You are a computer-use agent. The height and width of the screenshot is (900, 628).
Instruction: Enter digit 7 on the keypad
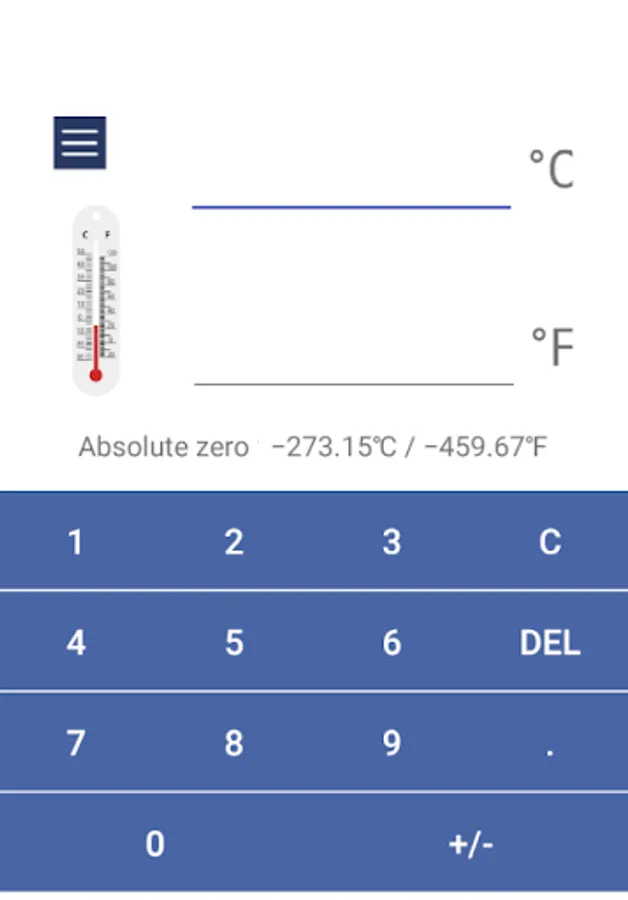pyautogui.click(x=75, y=743)
